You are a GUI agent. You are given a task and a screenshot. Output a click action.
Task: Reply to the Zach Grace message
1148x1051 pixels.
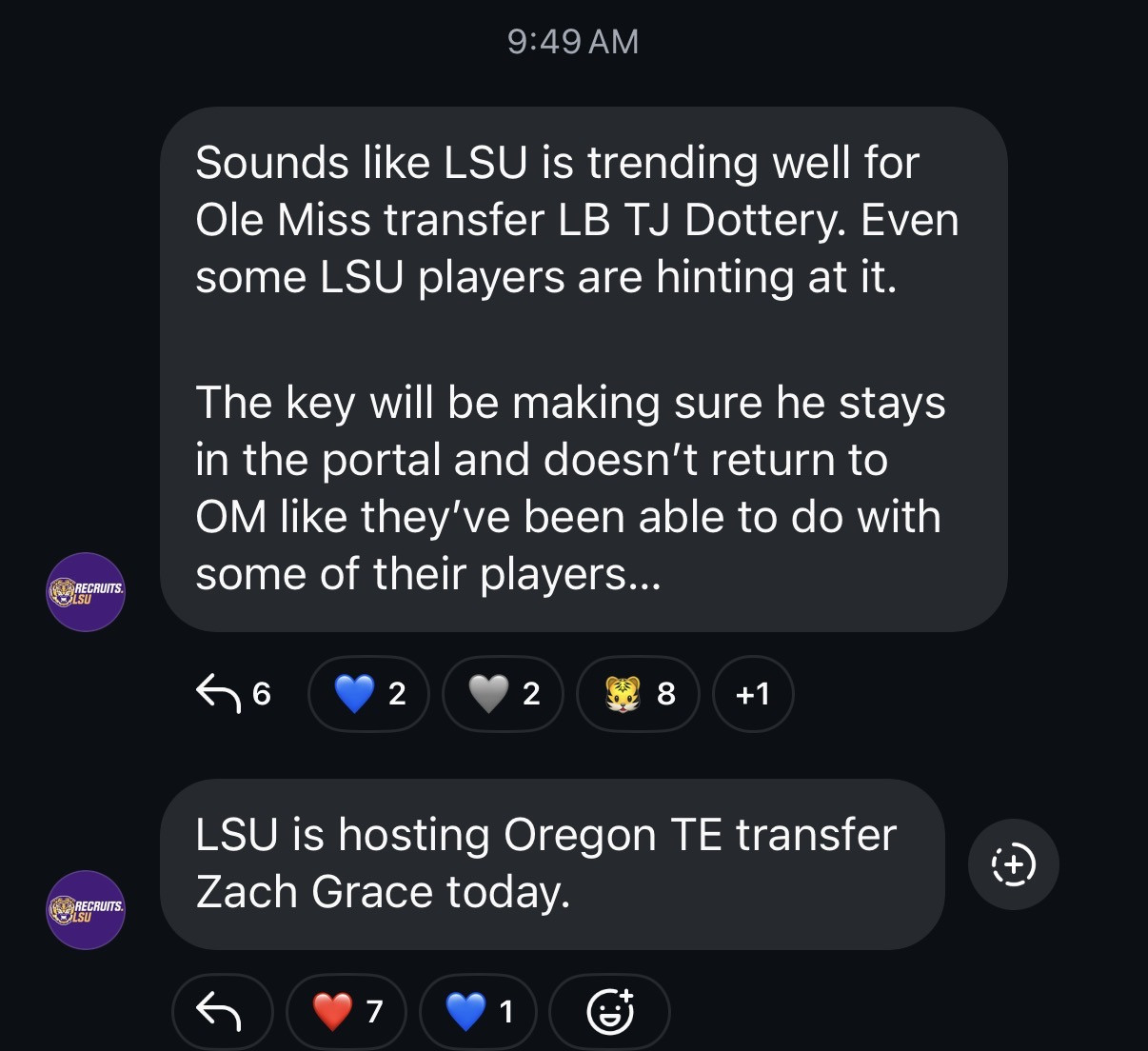click(x=221, y=1011)
